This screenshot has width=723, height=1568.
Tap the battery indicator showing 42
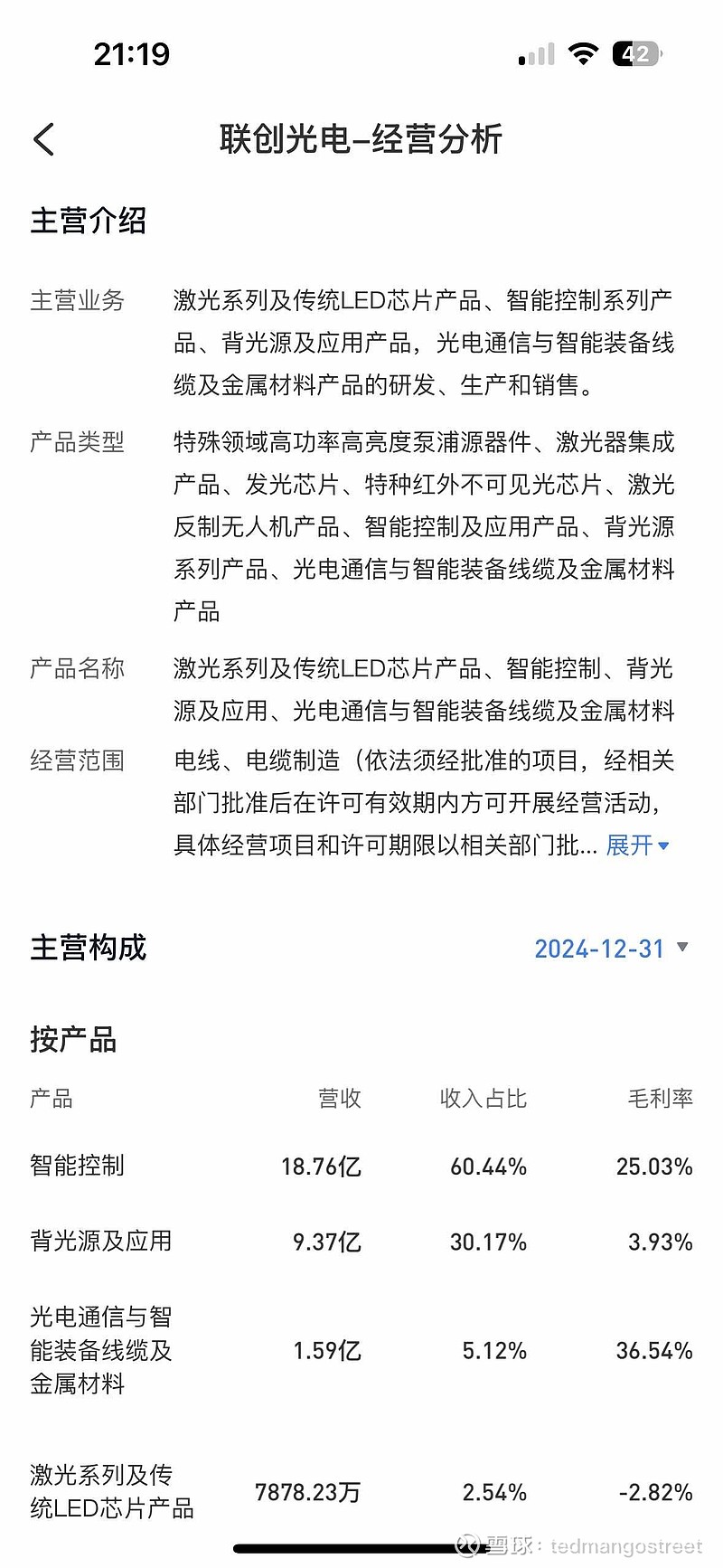[x=635, y=53]
